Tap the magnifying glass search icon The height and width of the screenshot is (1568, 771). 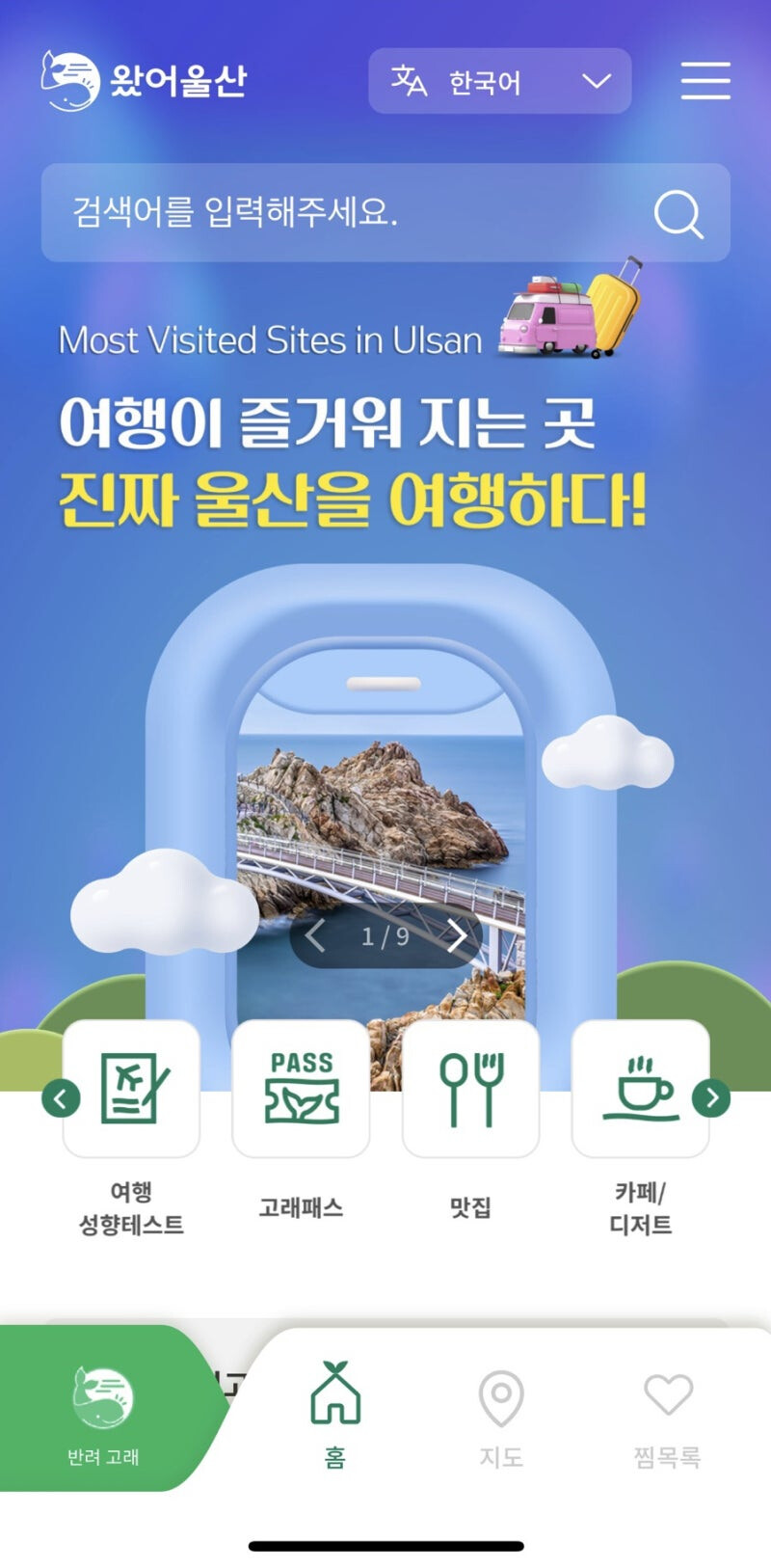coord(678,213)
